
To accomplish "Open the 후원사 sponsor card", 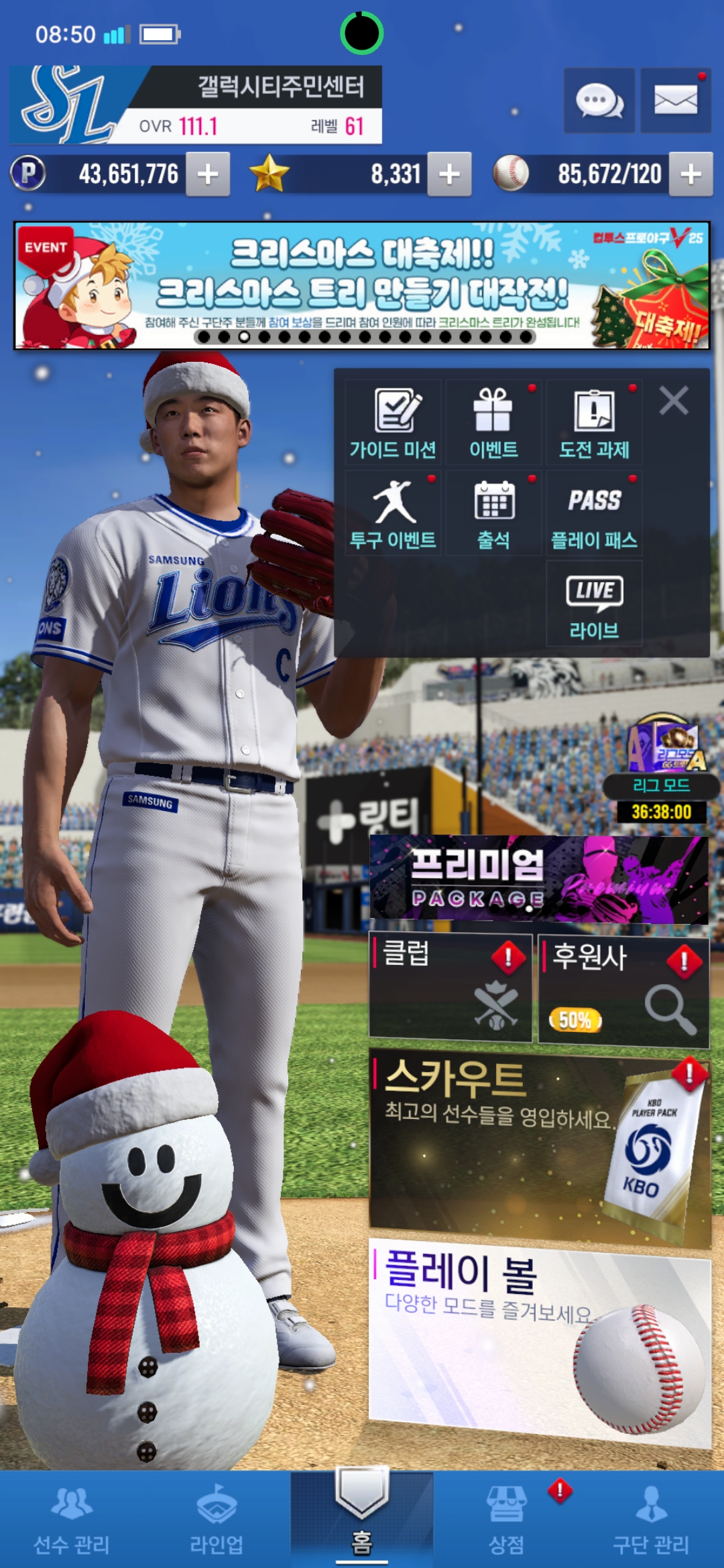I will point(623,992).
